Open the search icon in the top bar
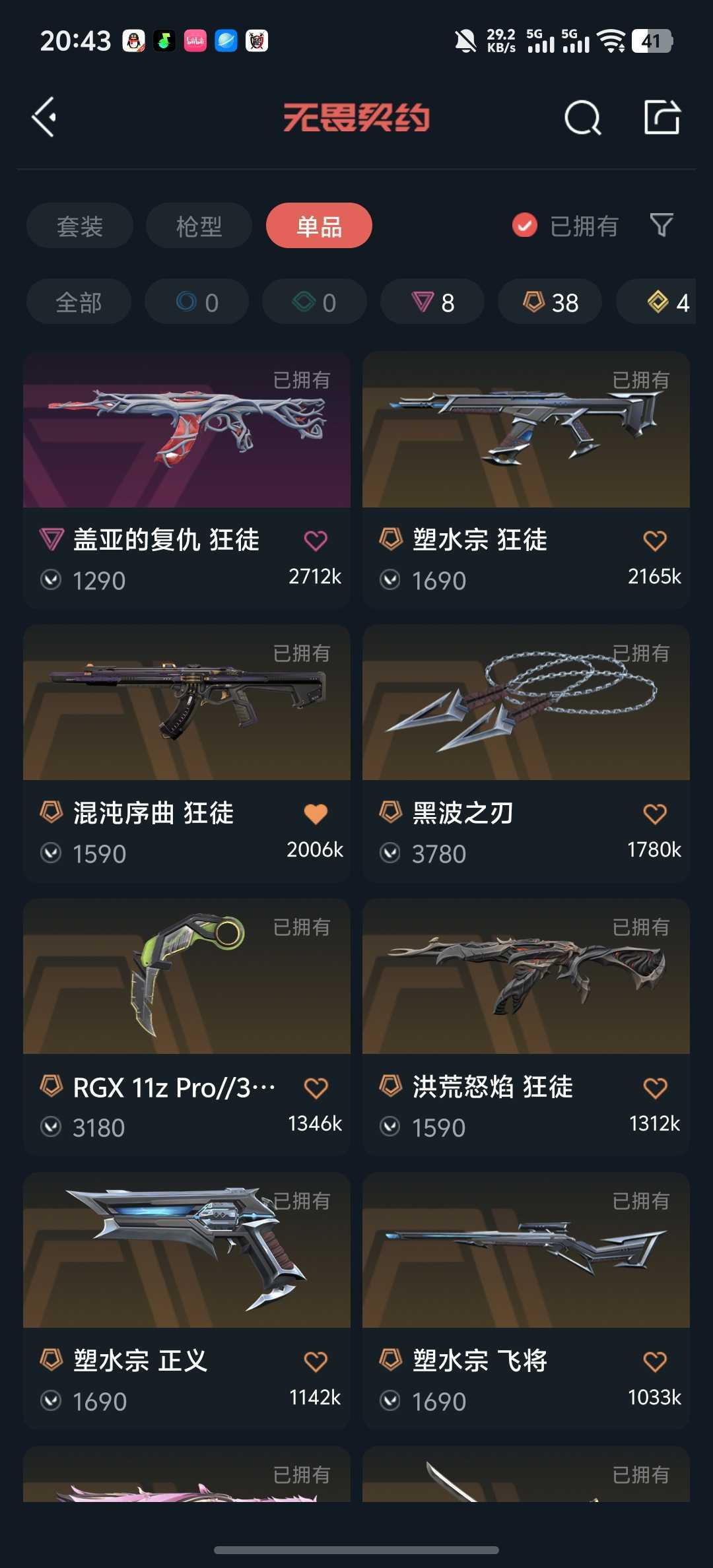Image resolution: width=713 pixels, height=1568 pixels. pos(583,118)
